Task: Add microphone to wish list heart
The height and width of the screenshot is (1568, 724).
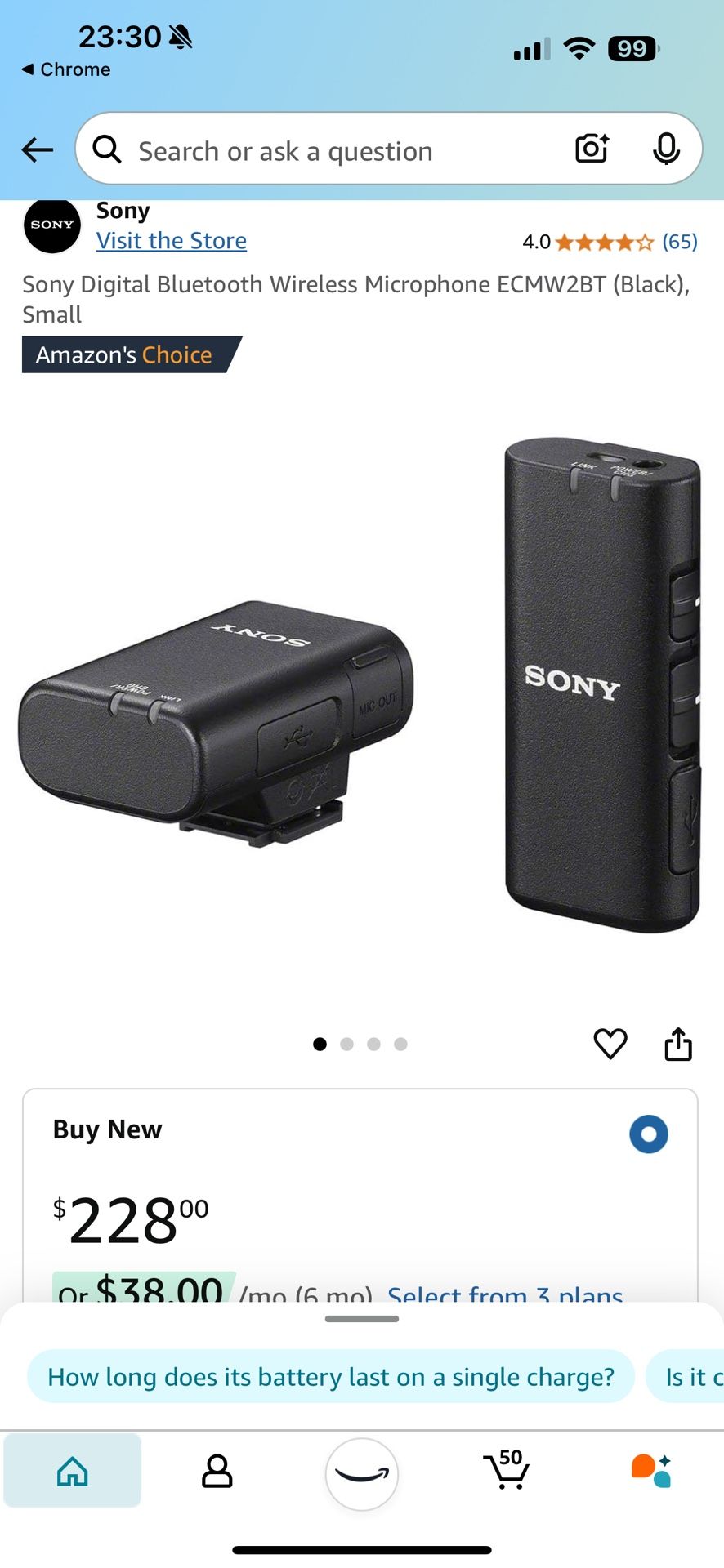Action: (610, 1044)
